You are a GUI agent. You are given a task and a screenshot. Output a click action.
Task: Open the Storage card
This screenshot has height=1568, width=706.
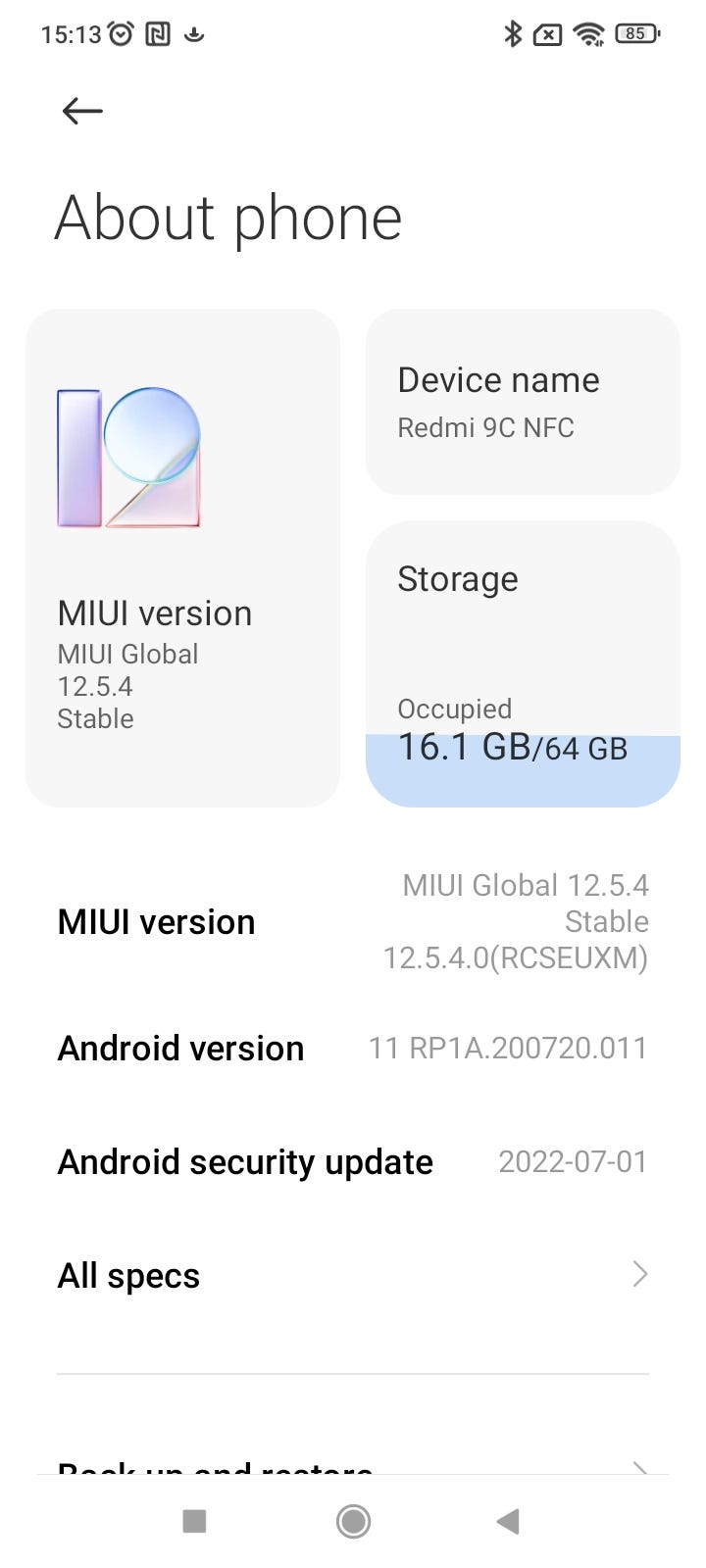[x=523, y=663]
